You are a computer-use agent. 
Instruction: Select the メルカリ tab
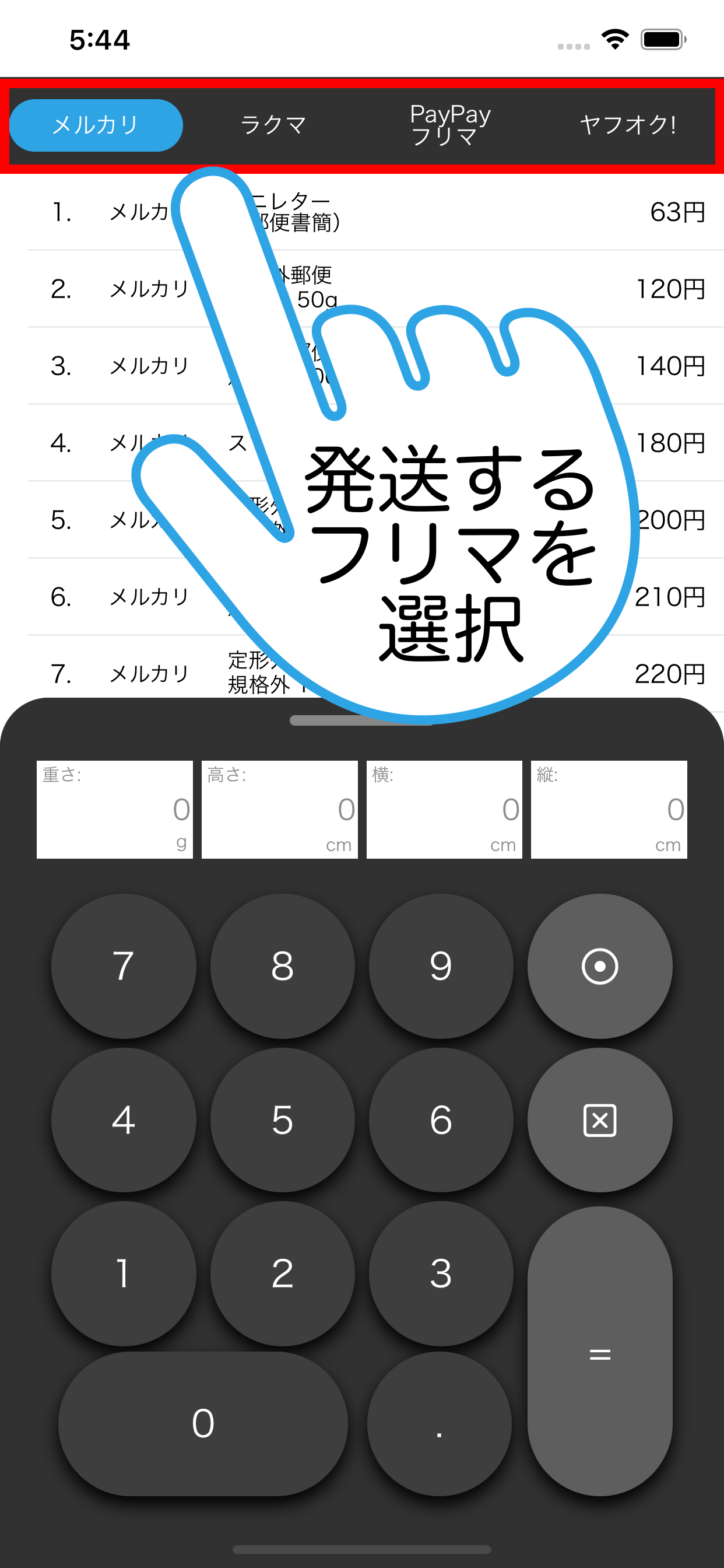coord(96,125)
